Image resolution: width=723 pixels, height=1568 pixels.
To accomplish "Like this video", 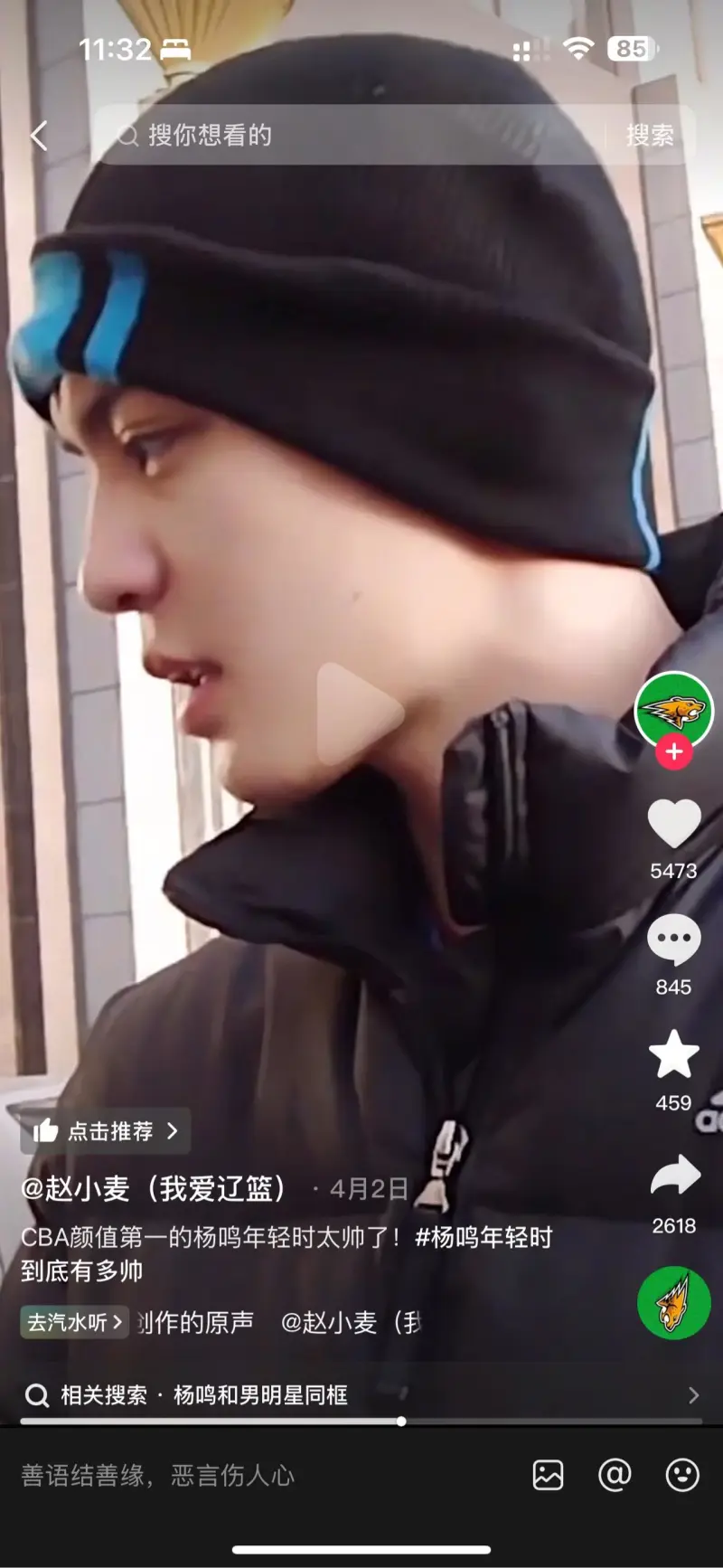I will (674, 825).
